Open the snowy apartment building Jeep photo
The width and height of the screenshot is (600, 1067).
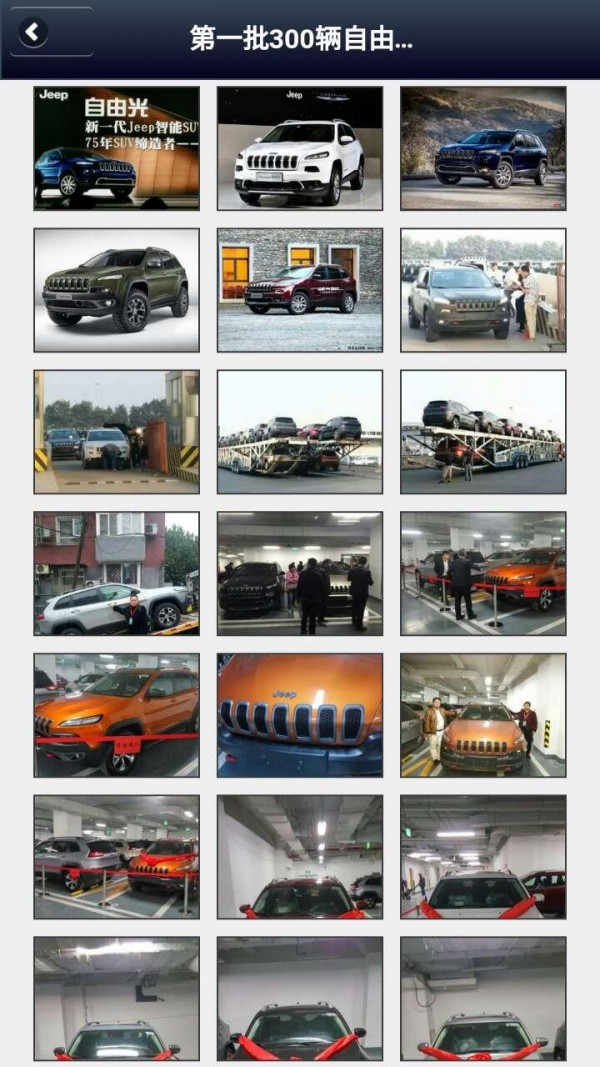[116, 574]
